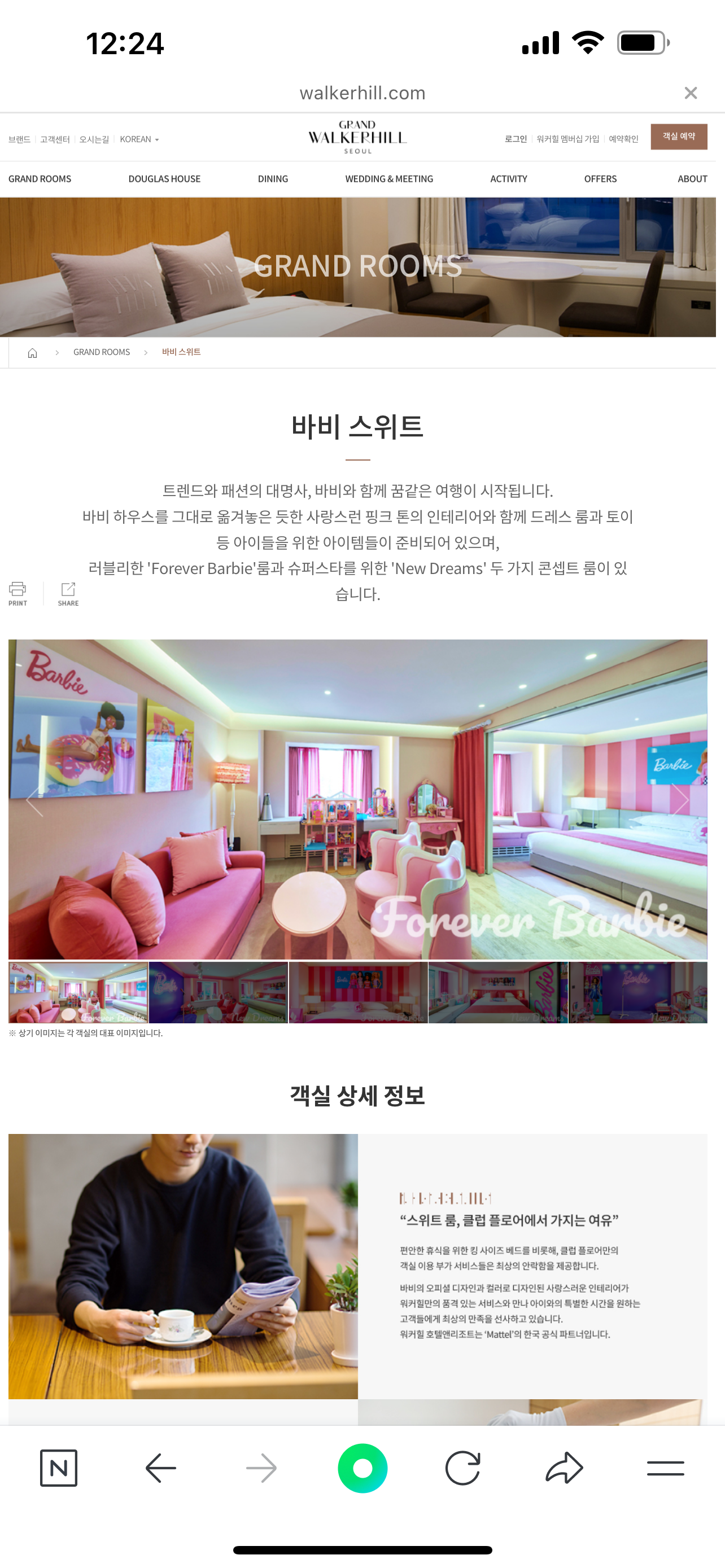Tap the home breadcrumb icon
Viewport: 725px width, 1568px height.
click(33, 352)
